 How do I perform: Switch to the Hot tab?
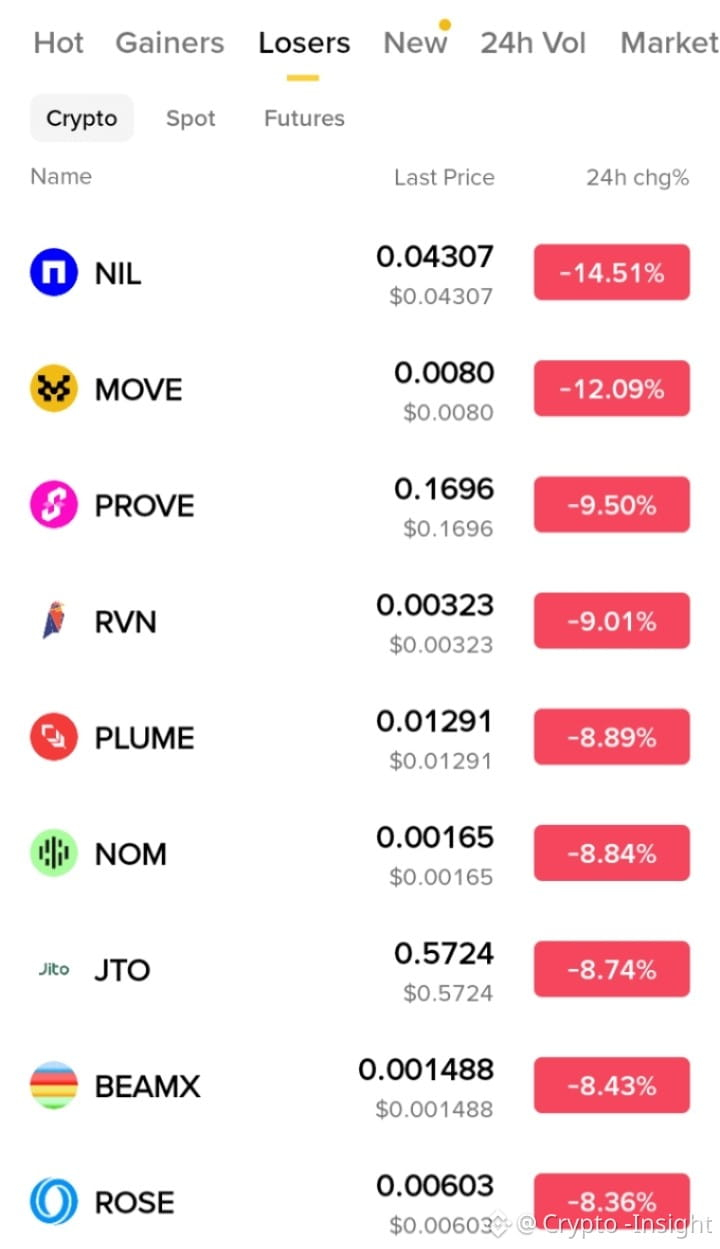point(59,43)
